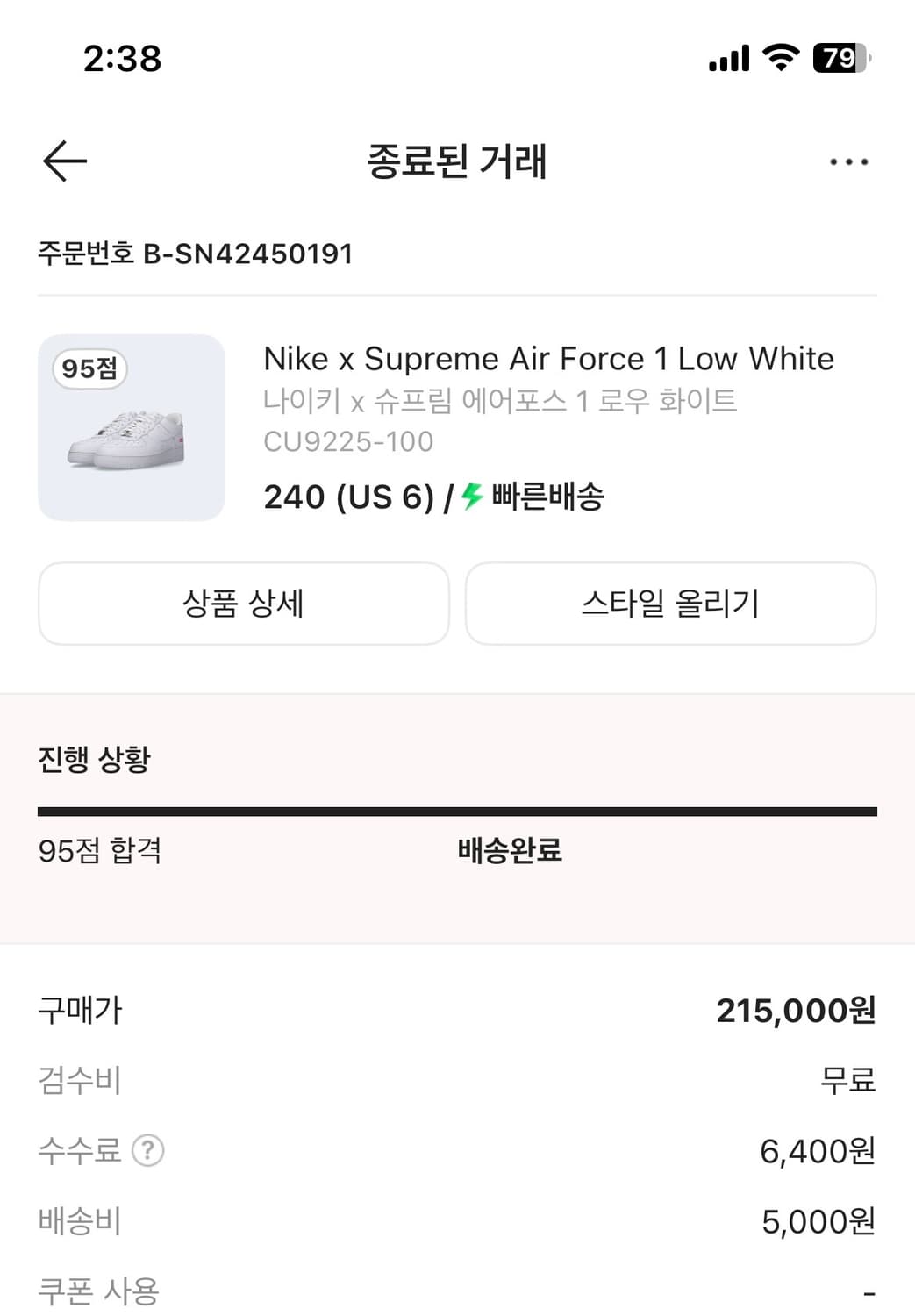Click the back arrow icon
915x1316 pixels.
pyautogui.click(x=63, y=161)
